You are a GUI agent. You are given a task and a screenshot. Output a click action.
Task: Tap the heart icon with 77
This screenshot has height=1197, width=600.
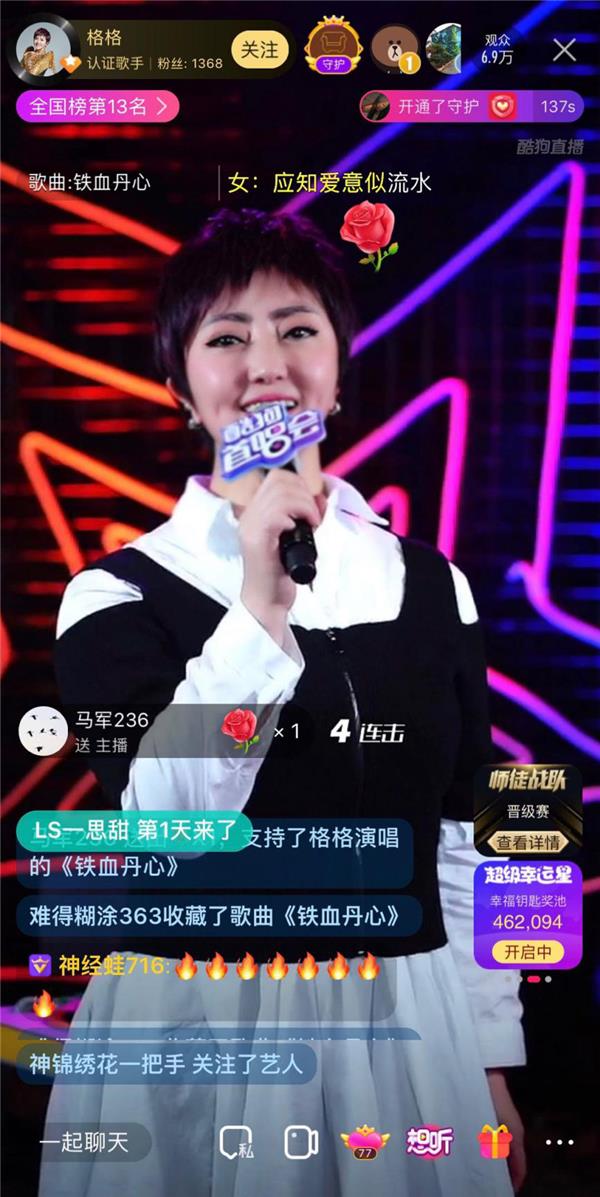pyautogui.click(x=364, y=1142)
